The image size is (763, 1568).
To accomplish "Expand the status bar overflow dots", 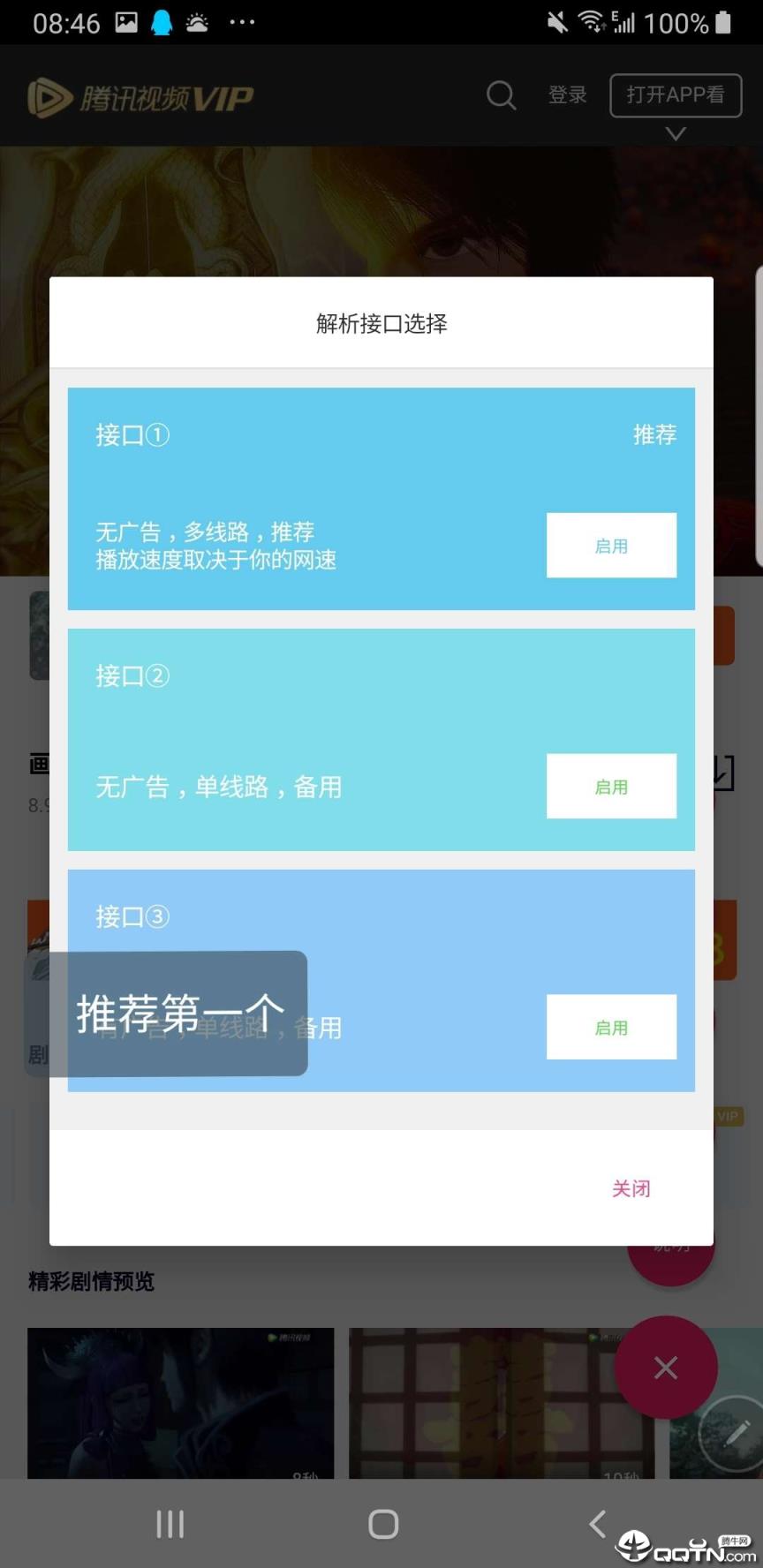I will pyautogui.click(x=243, y=21).
